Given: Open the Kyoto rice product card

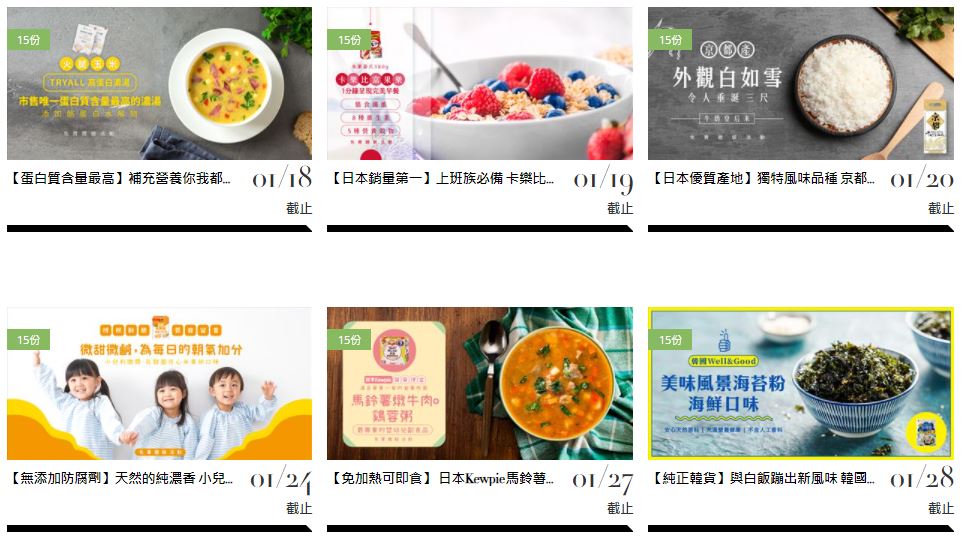Looking at the screenshot, I should (800, 83).
